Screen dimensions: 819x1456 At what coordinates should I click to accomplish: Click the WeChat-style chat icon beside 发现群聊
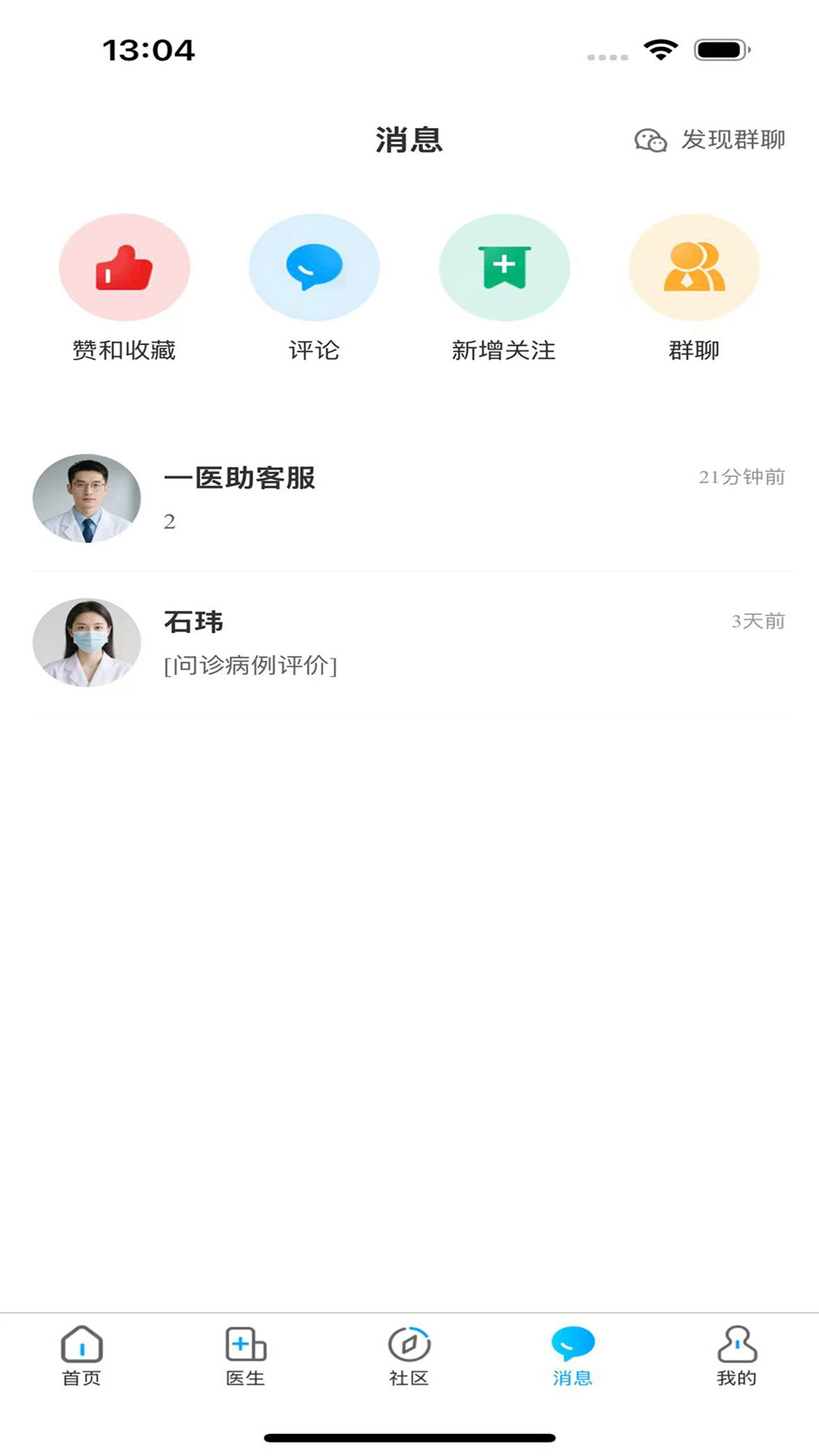pos(651,140)
